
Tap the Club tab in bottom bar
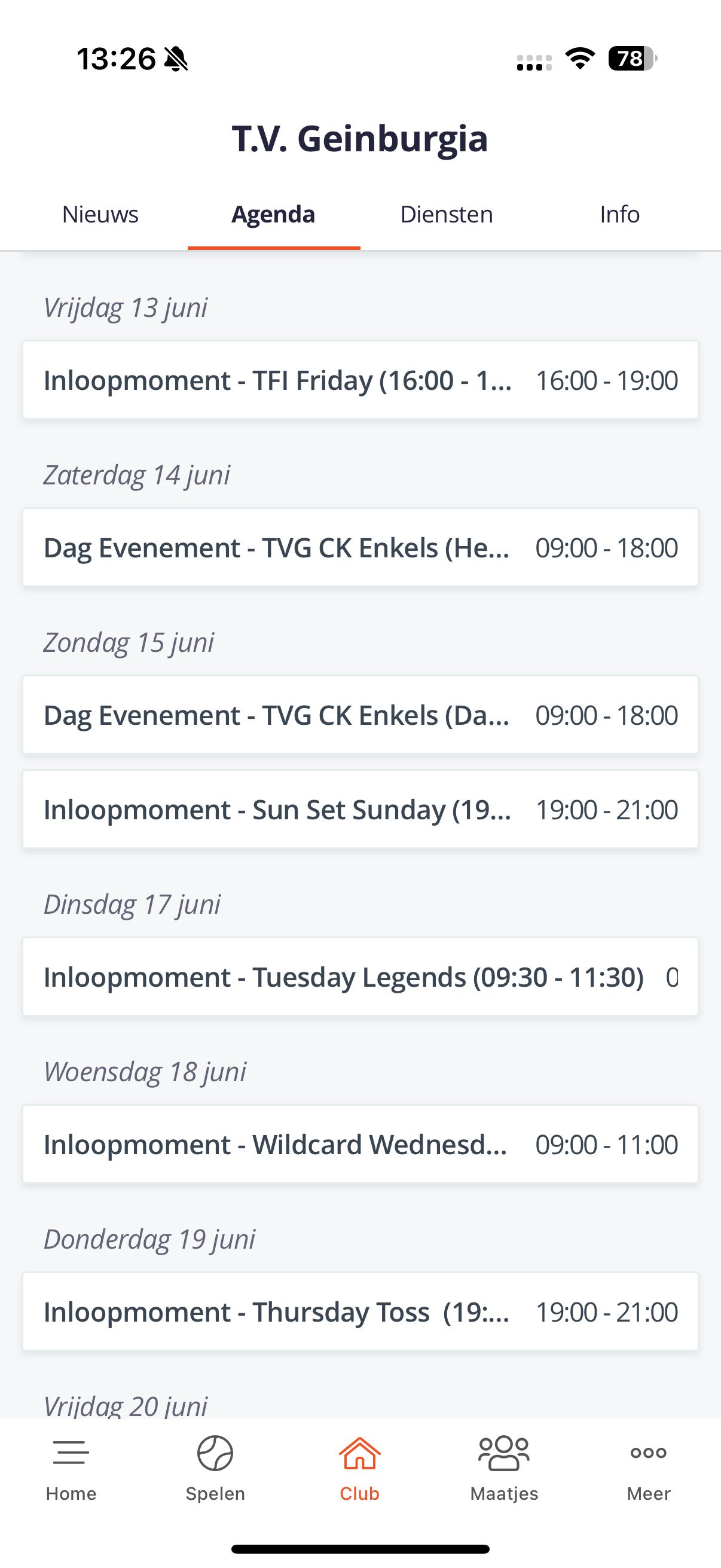(359, 1469)
